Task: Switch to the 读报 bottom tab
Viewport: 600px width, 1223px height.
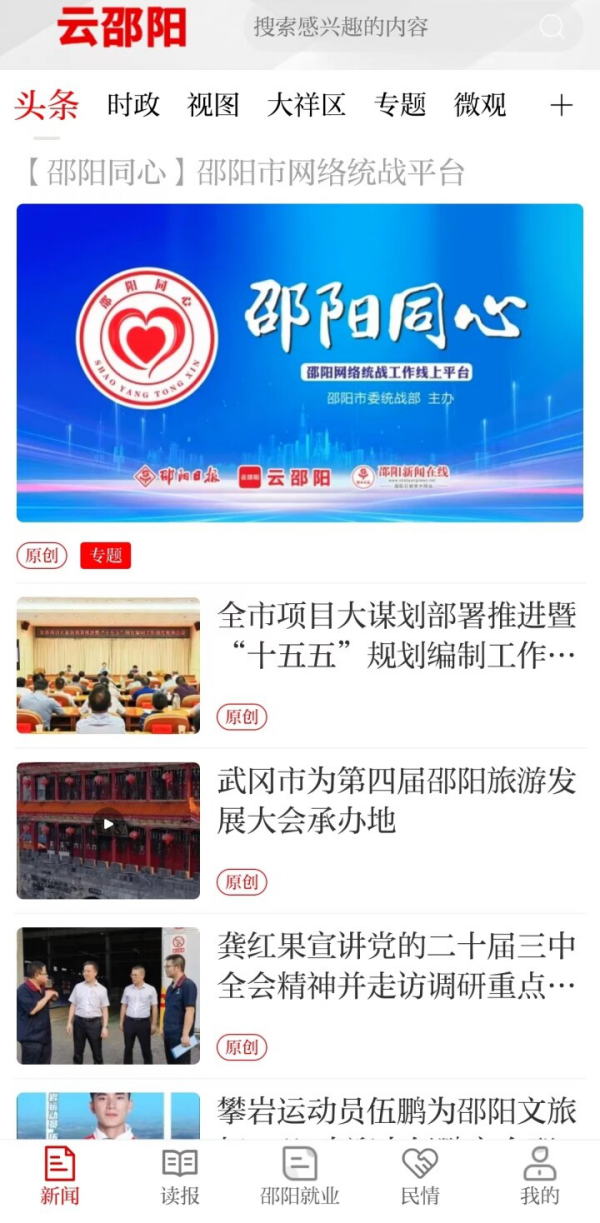Action: click(180, 1177)
